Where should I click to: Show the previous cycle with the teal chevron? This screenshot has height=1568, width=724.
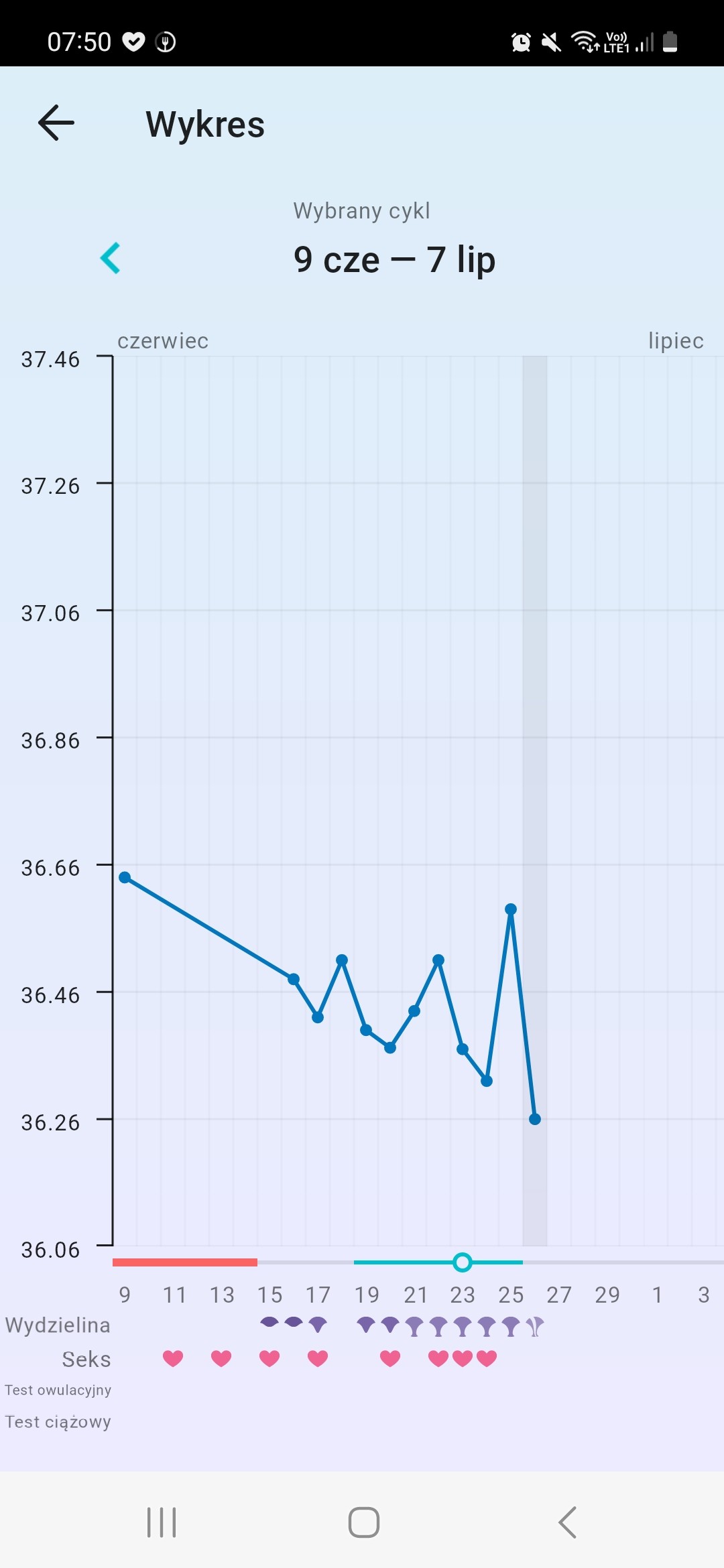click(111, 258)
